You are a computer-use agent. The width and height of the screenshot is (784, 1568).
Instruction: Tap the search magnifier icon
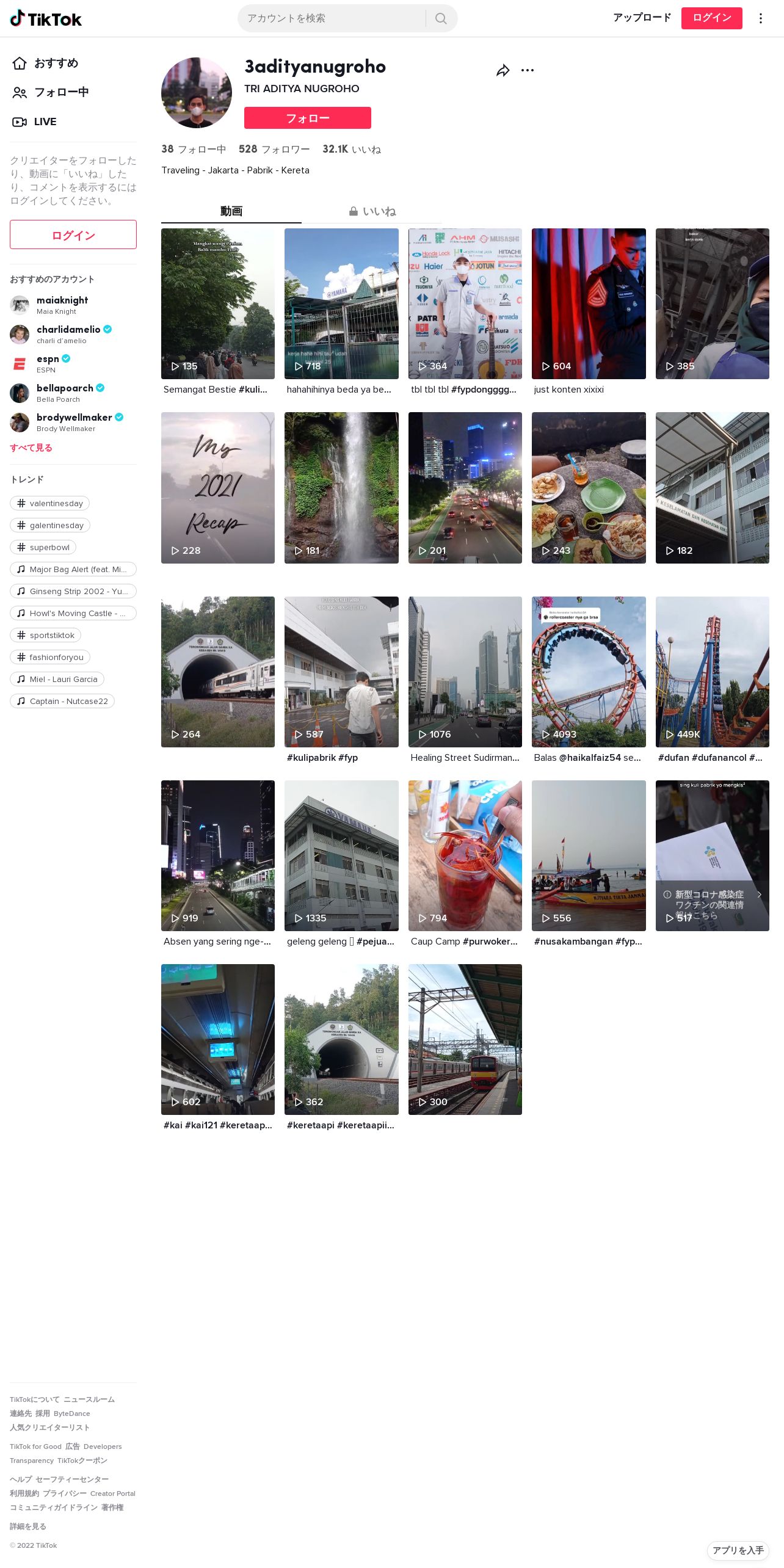point(441,18)
